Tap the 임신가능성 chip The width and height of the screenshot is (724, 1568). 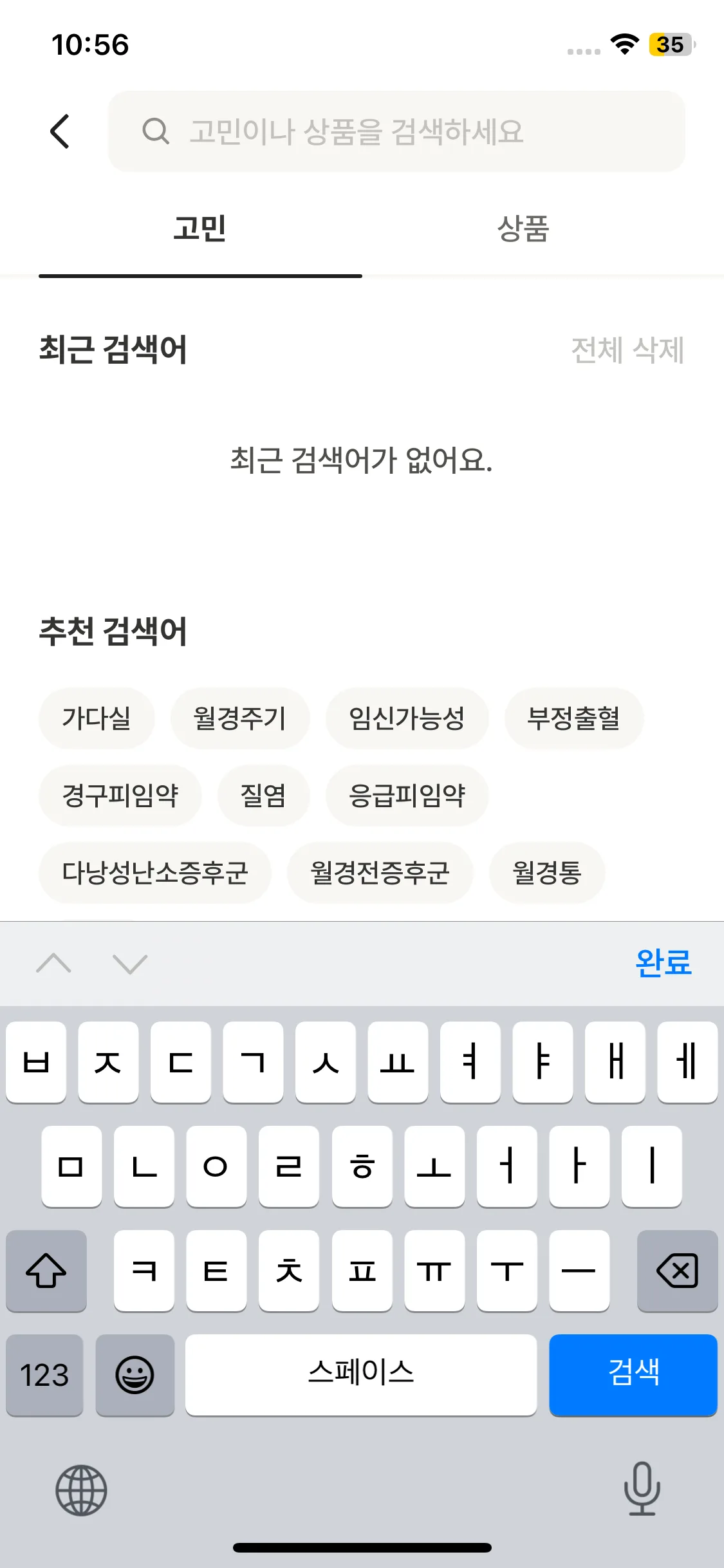point(407,718)
